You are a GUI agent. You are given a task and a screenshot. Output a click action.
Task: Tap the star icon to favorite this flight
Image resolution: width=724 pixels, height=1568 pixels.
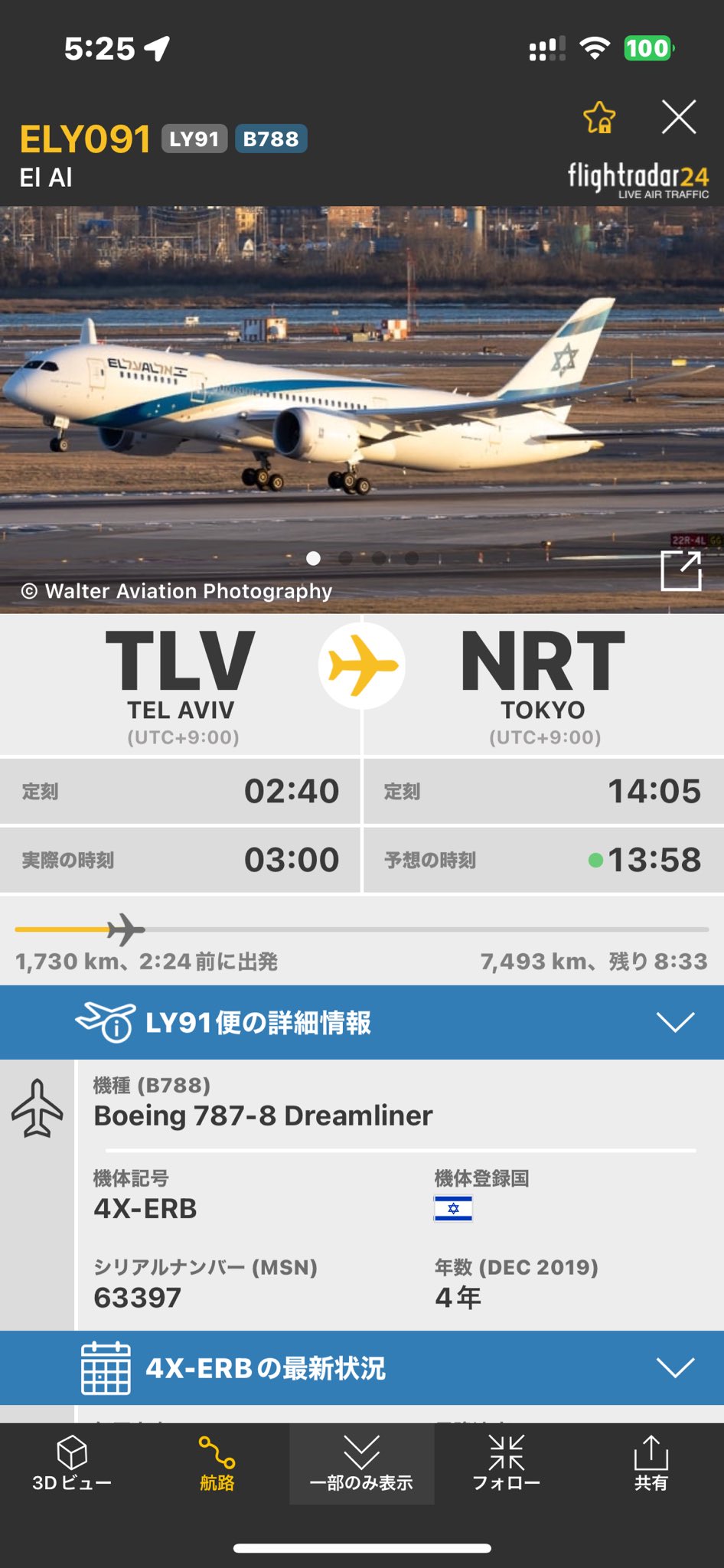(x=599, y=118)
